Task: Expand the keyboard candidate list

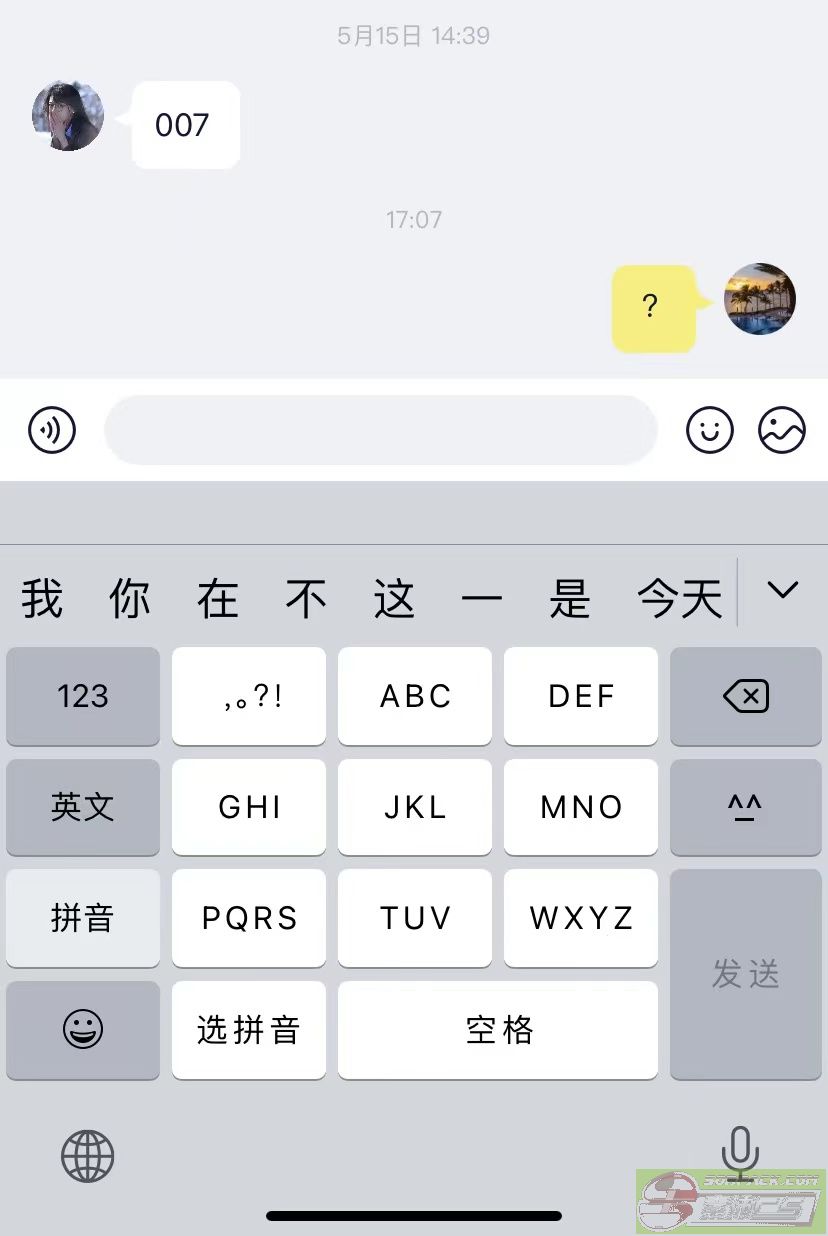Action: [x=782, y=590]
